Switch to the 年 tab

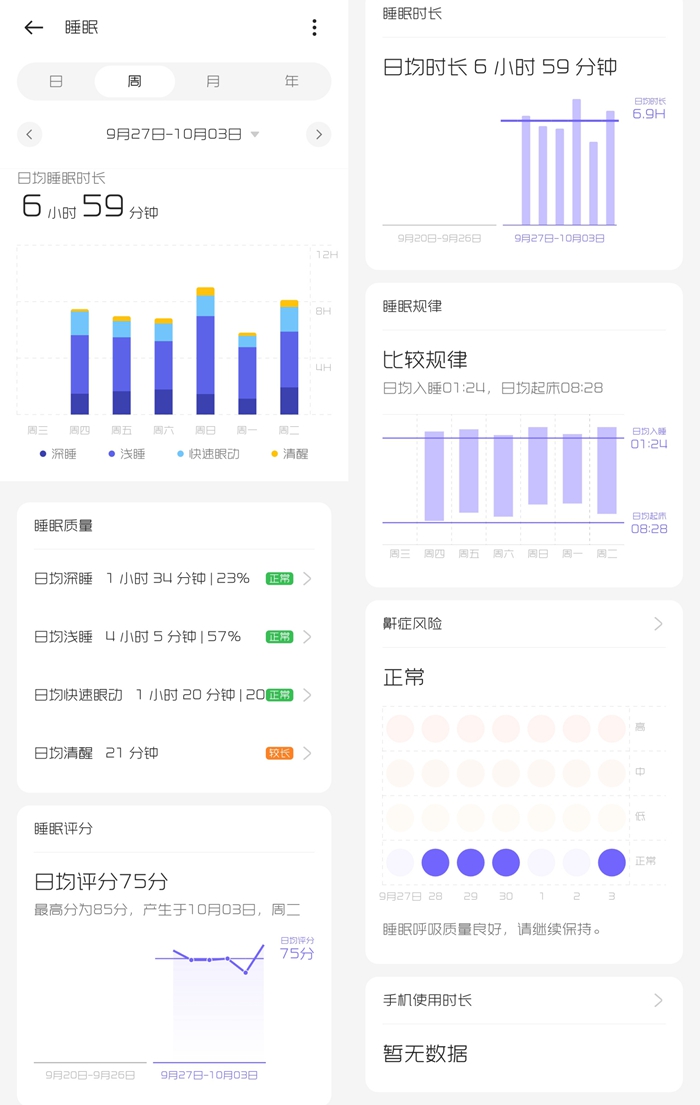click(x=291, y=82)
